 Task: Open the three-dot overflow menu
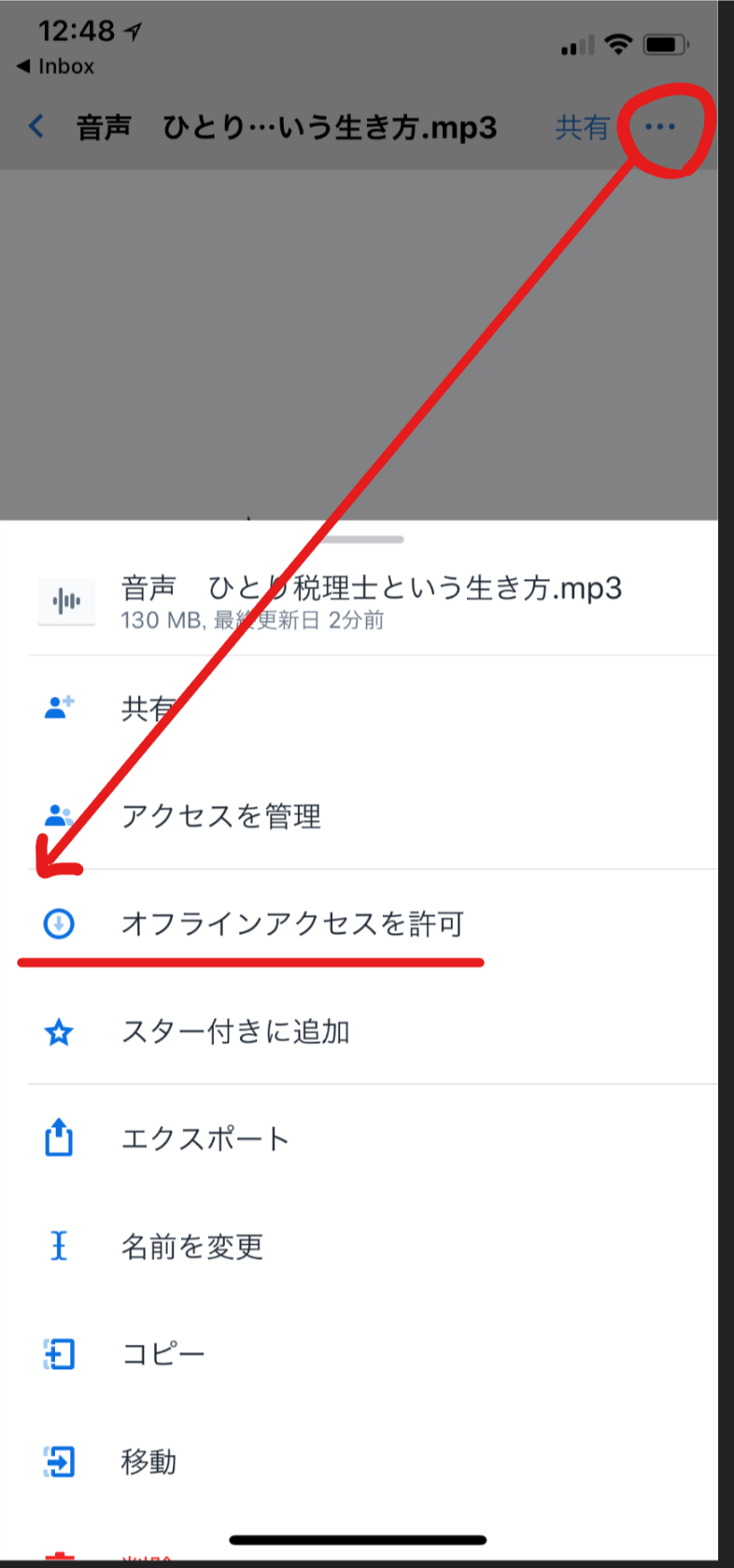660,127
